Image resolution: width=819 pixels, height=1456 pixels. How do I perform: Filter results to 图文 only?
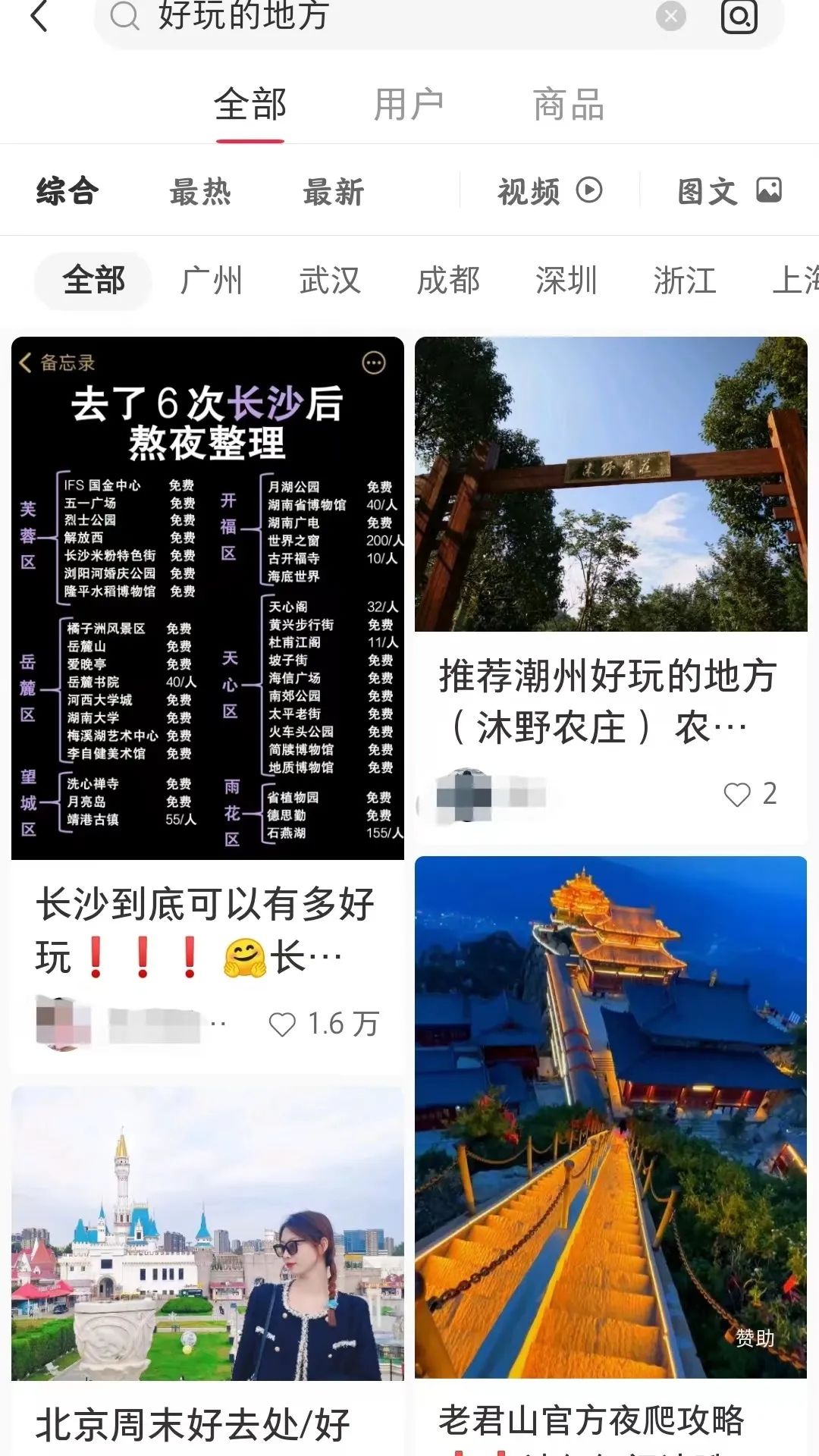click(729, 191)
